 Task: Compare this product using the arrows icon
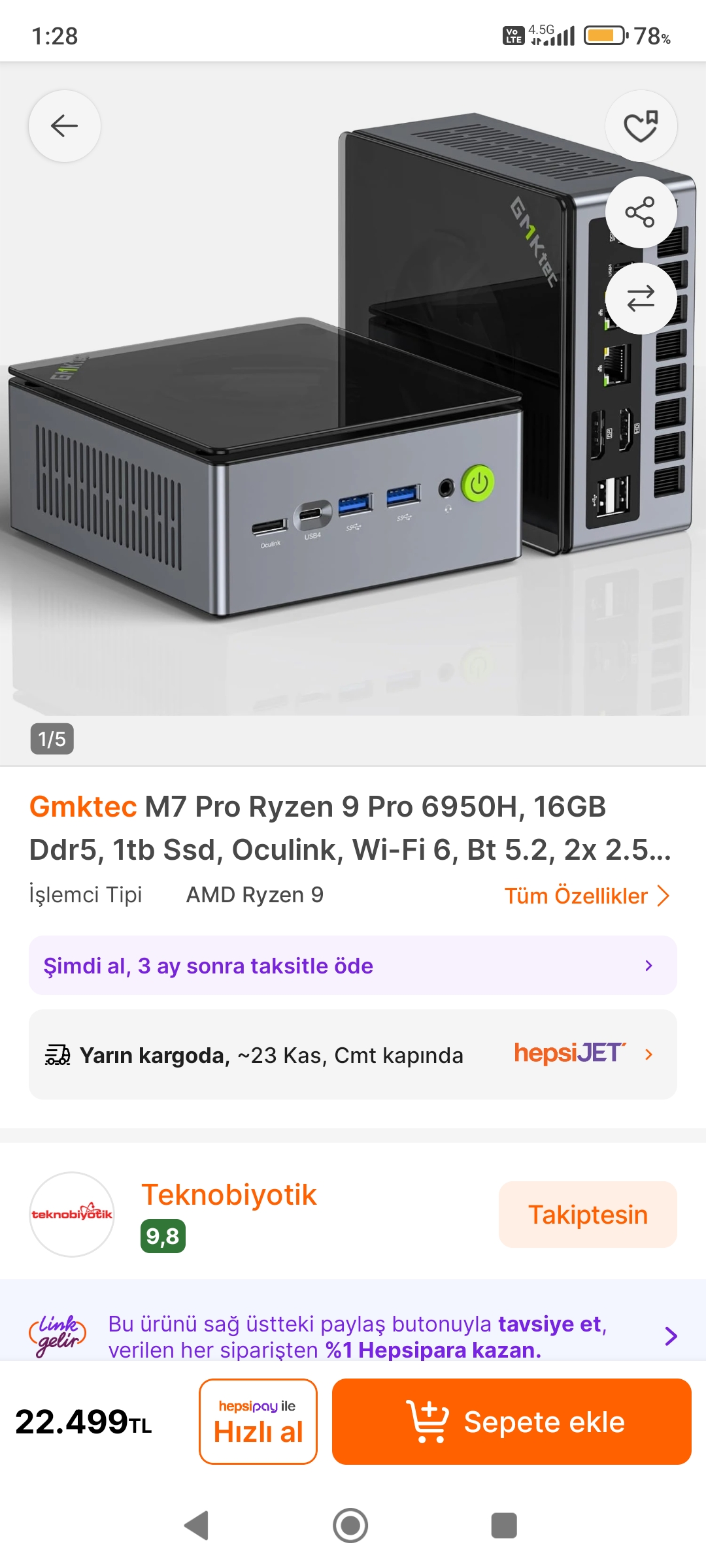[x=641, y=299]
